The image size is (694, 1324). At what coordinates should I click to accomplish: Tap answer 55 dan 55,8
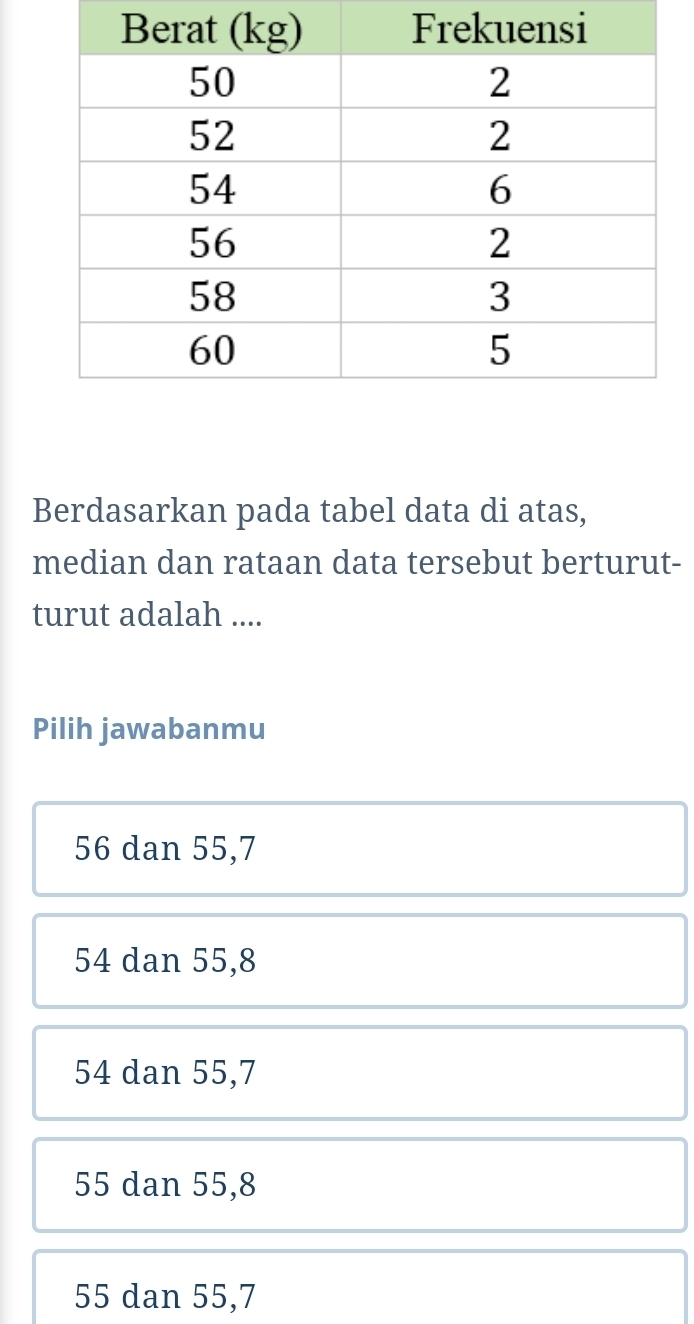pos(360,1185)
